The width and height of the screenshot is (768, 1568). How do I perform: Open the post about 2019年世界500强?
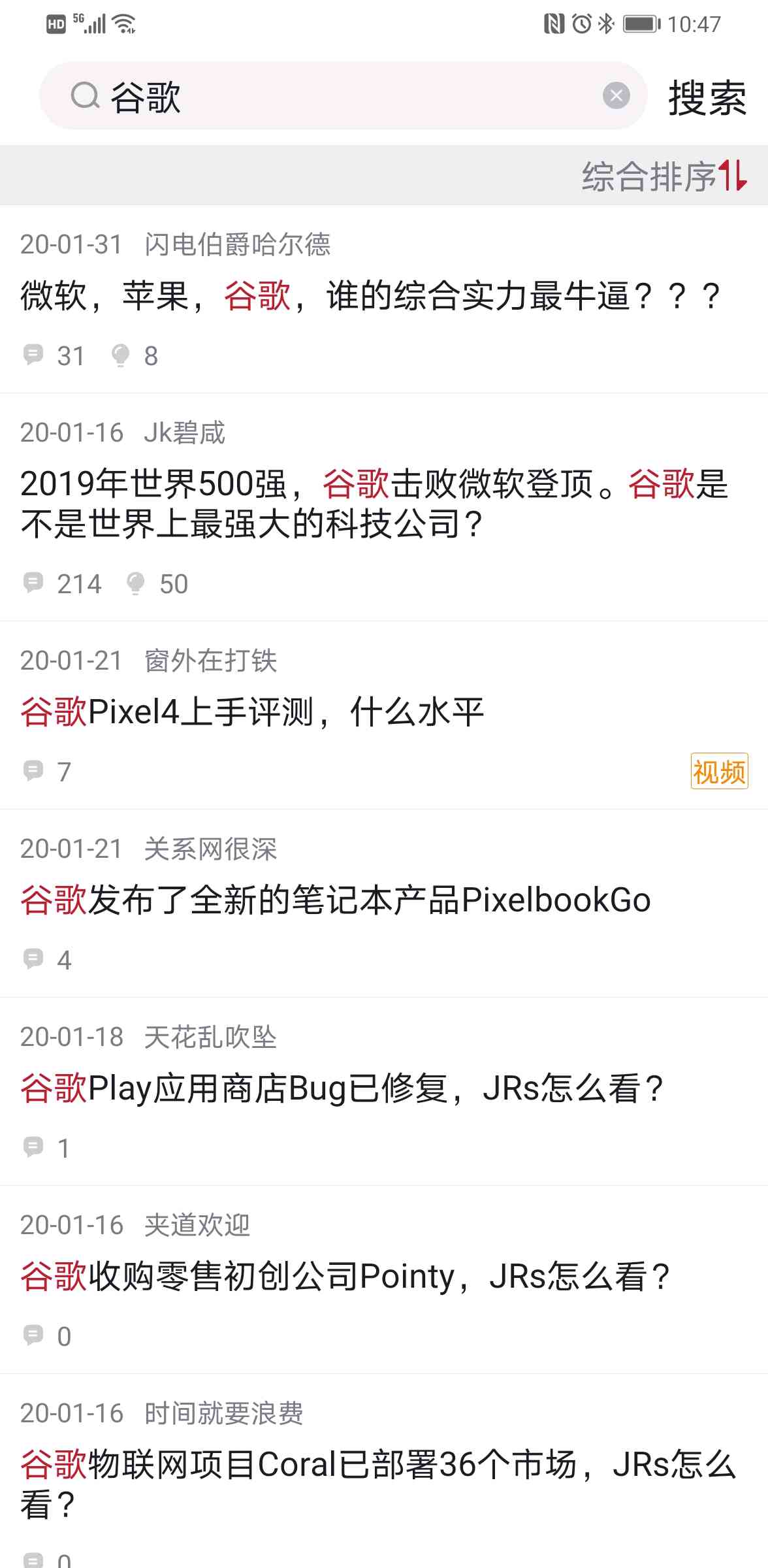tap(384, 508)
